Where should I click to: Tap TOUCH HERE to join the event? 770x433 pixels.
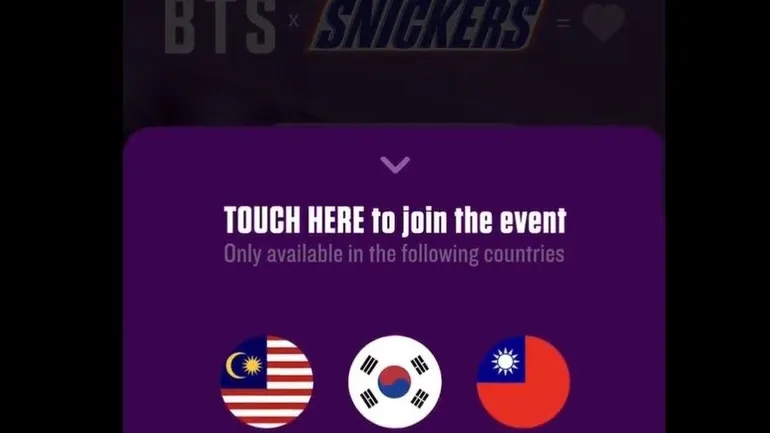point(394,220)
